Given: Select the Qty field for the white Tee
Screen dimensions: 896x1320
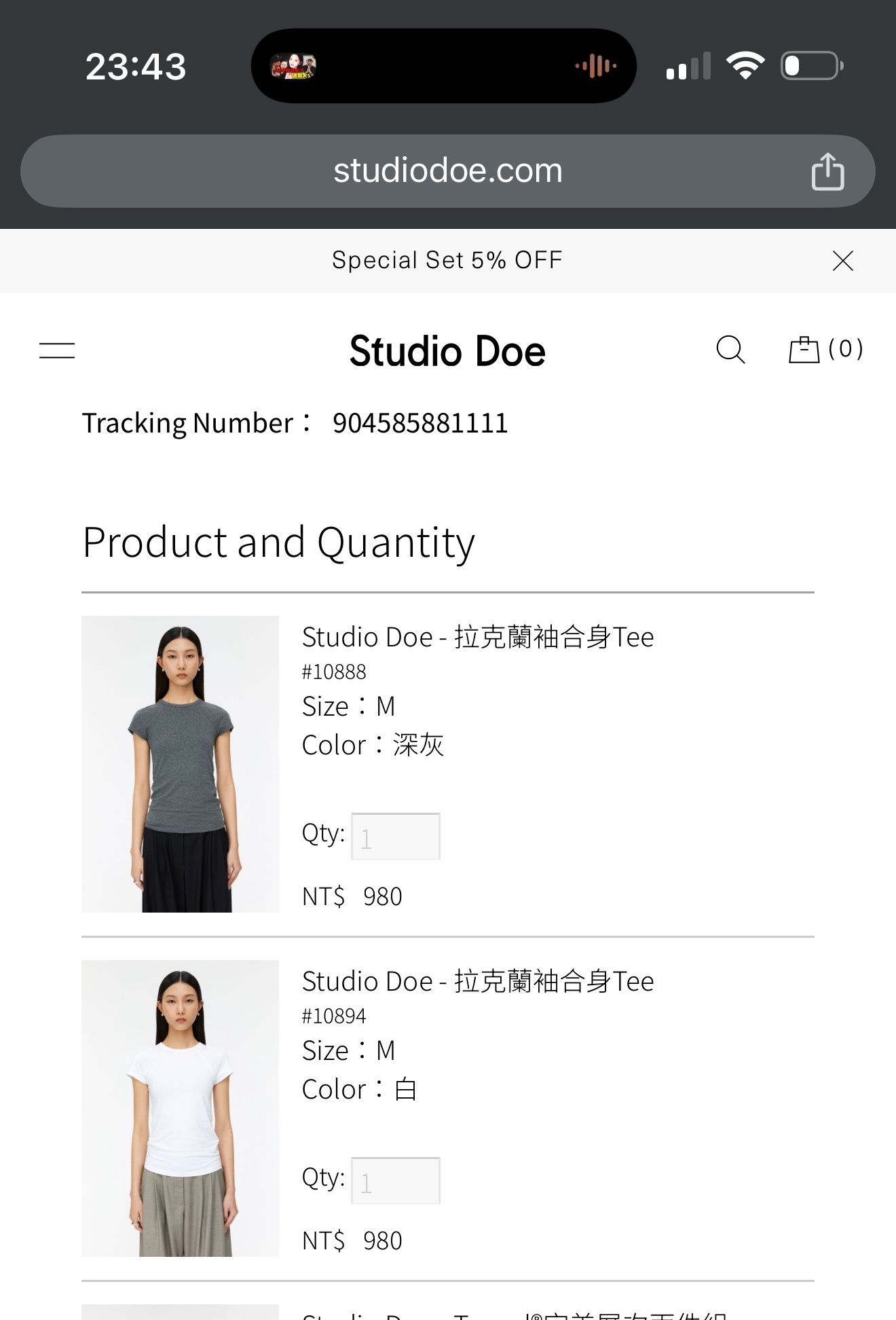Looking at the screenshot, I should [396, 1180].
